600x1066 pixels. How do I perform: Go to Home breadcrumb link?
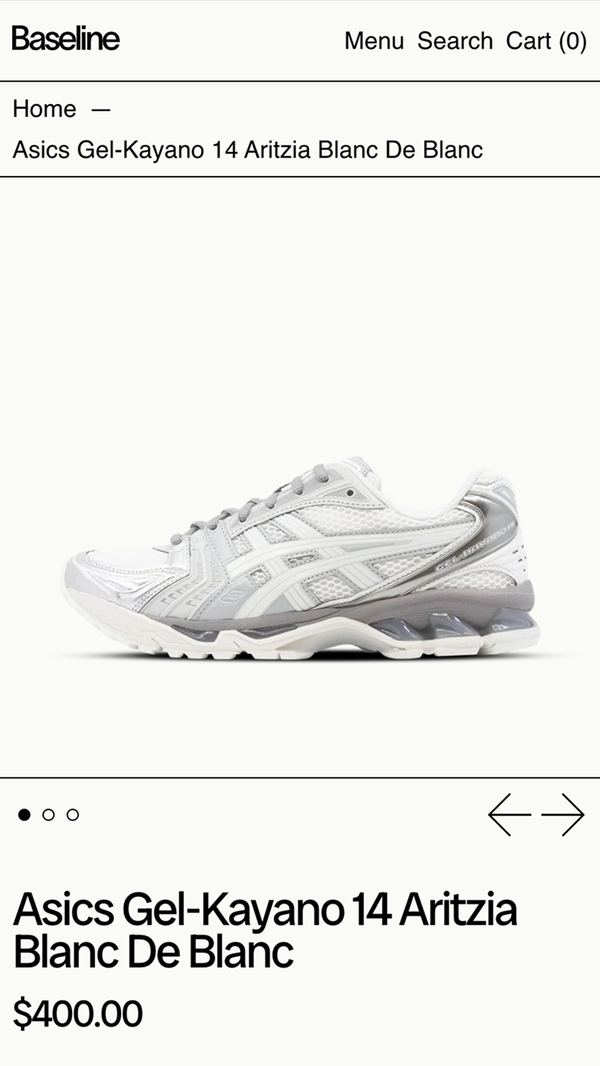44,109
